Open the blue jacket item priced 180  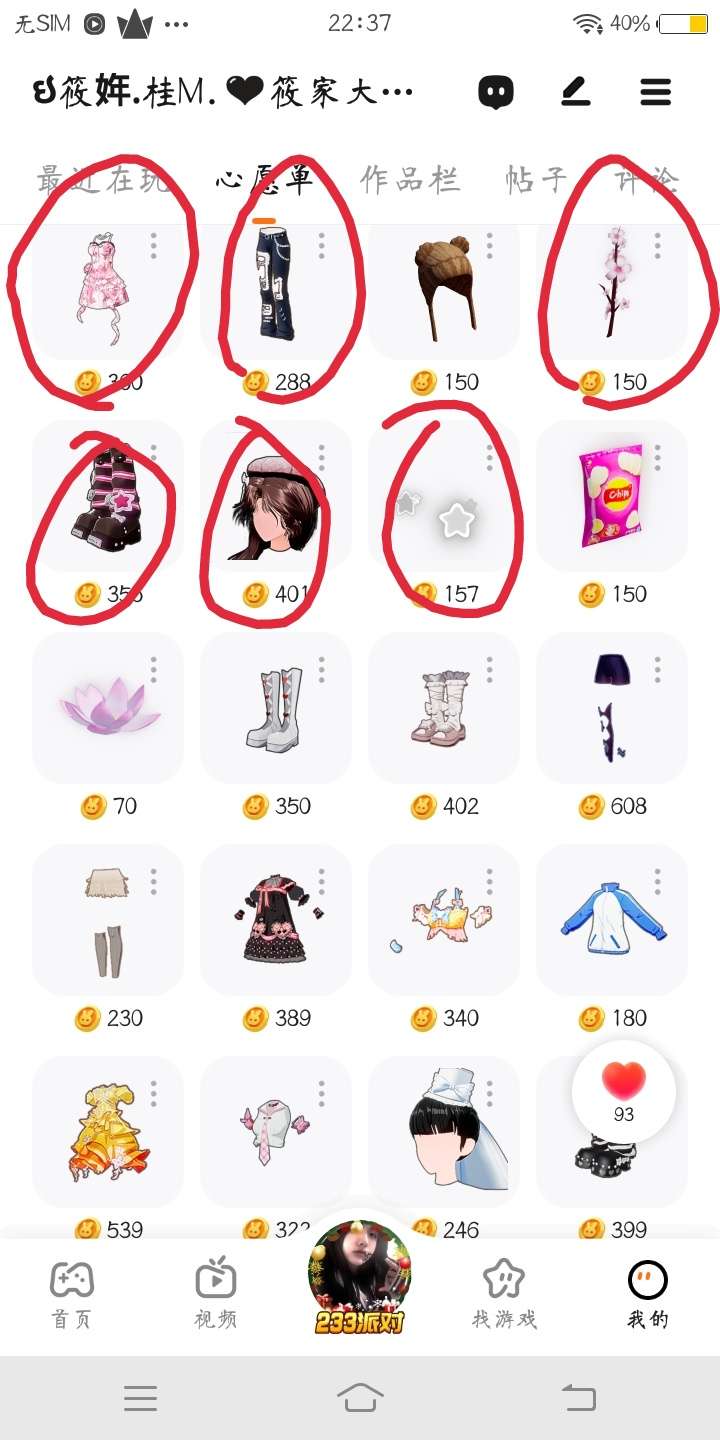(x=611, y=920)
